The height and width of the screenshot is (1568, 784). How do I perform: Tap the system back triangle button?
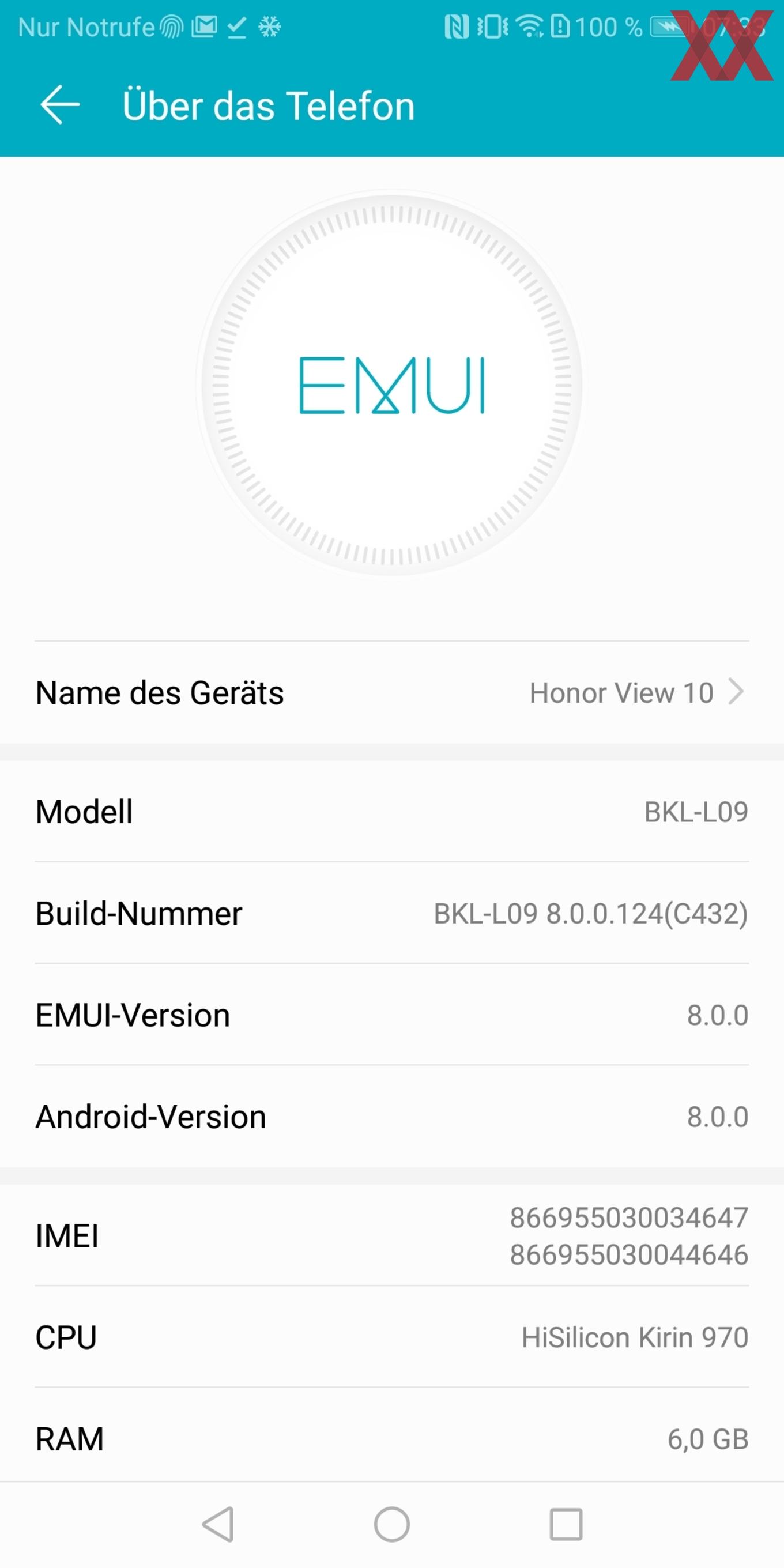click(218, 1524)
